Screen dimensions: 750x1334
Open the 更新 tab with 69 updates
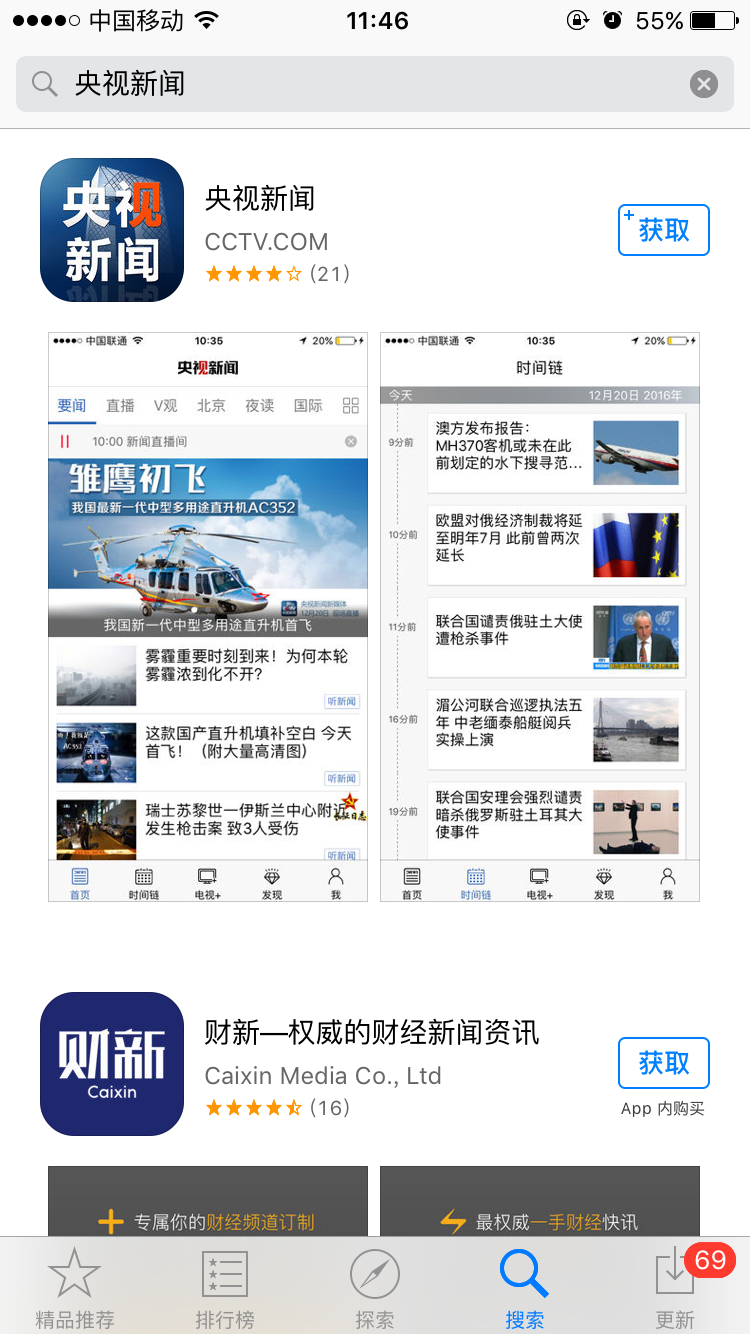pos(675,1288)
